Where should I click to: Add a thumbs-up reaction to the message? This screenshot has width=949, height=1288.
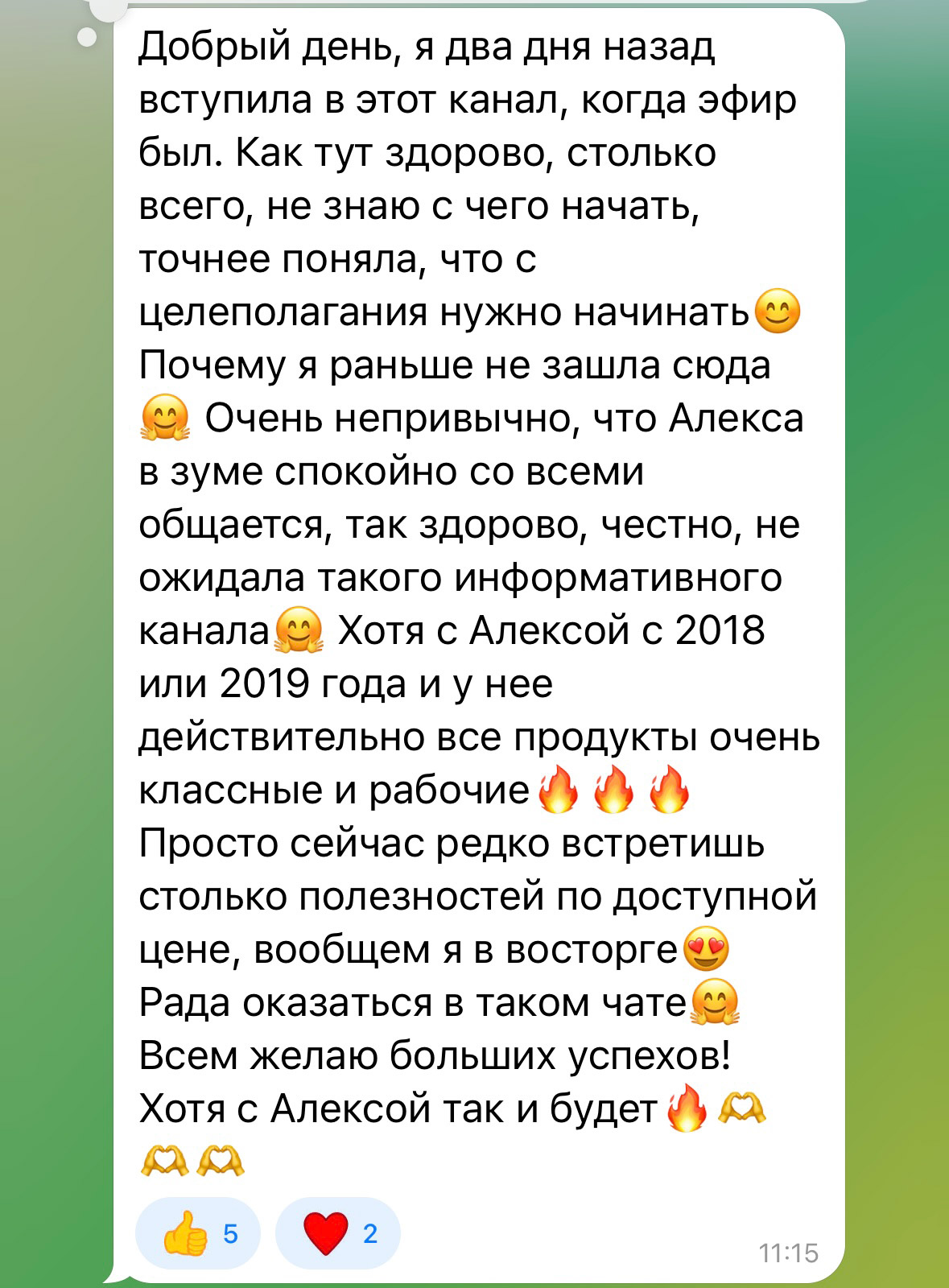point(198,1233)
